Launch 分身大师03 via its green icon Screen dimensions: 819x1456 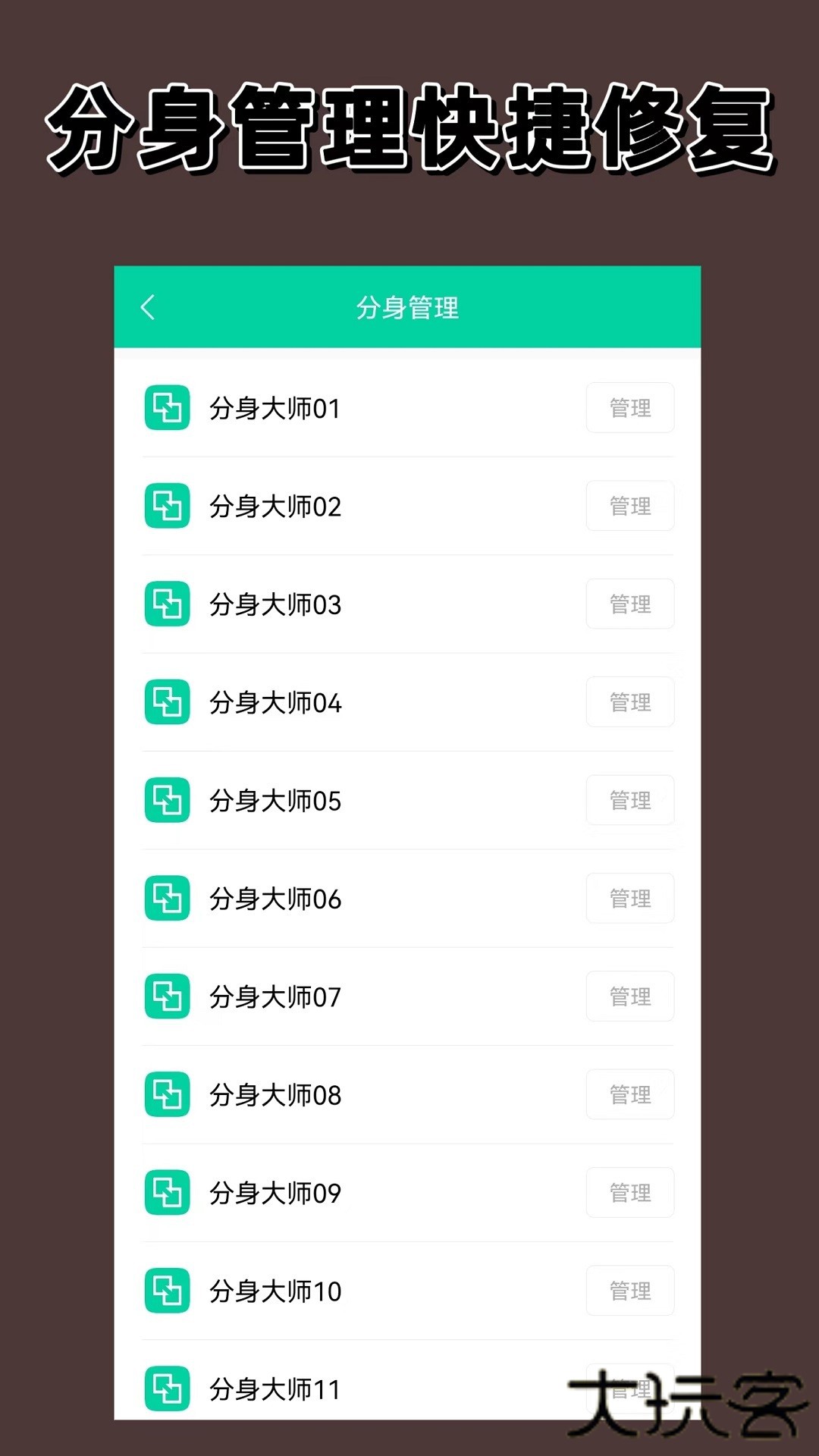168,604
